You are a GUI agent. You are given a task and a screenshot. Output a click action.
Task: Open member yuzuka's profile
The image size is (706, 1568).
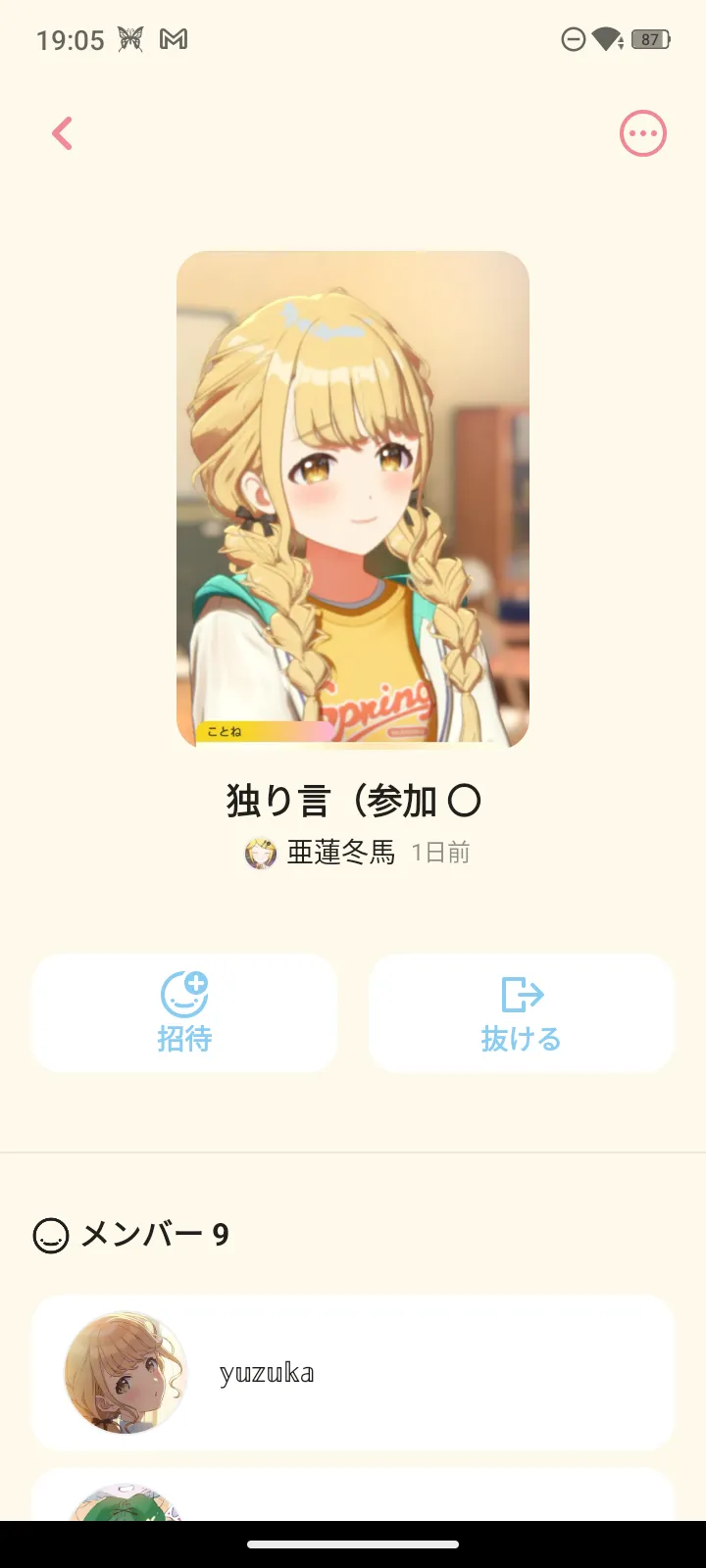pyautogui.click(x=353, y=1373)
